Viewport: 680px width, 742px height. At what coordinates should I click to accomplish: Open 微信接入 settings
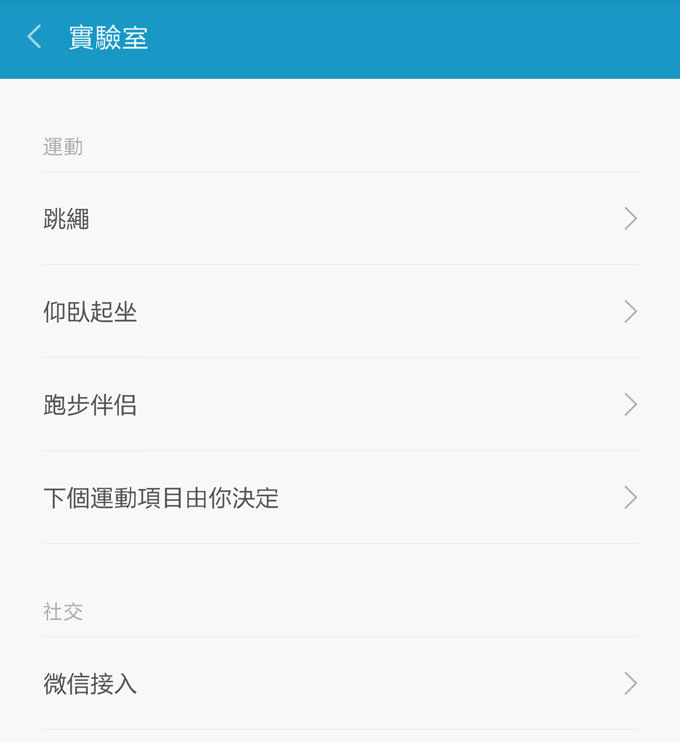pos(340,684)
